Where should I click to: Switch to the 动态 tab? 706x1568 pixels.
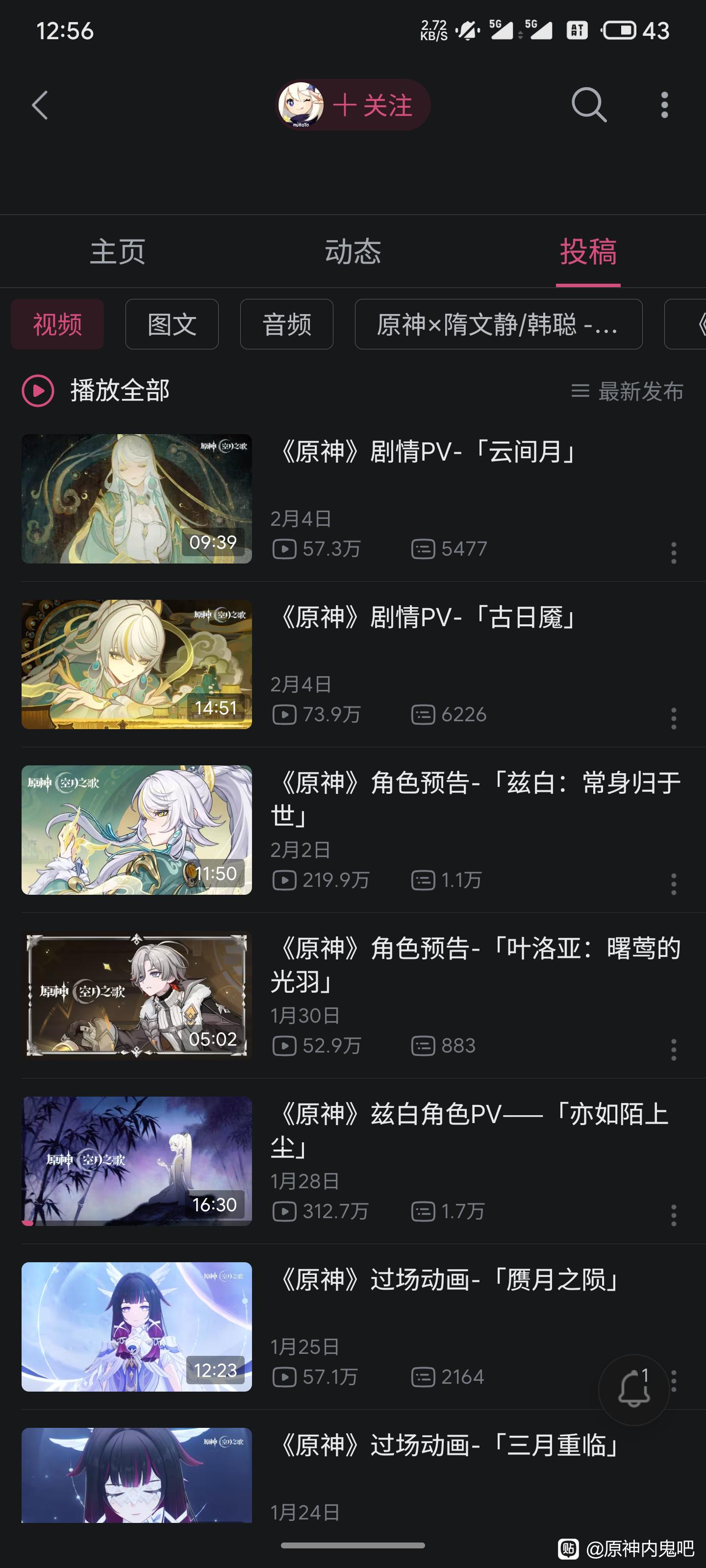coord(353,251)
